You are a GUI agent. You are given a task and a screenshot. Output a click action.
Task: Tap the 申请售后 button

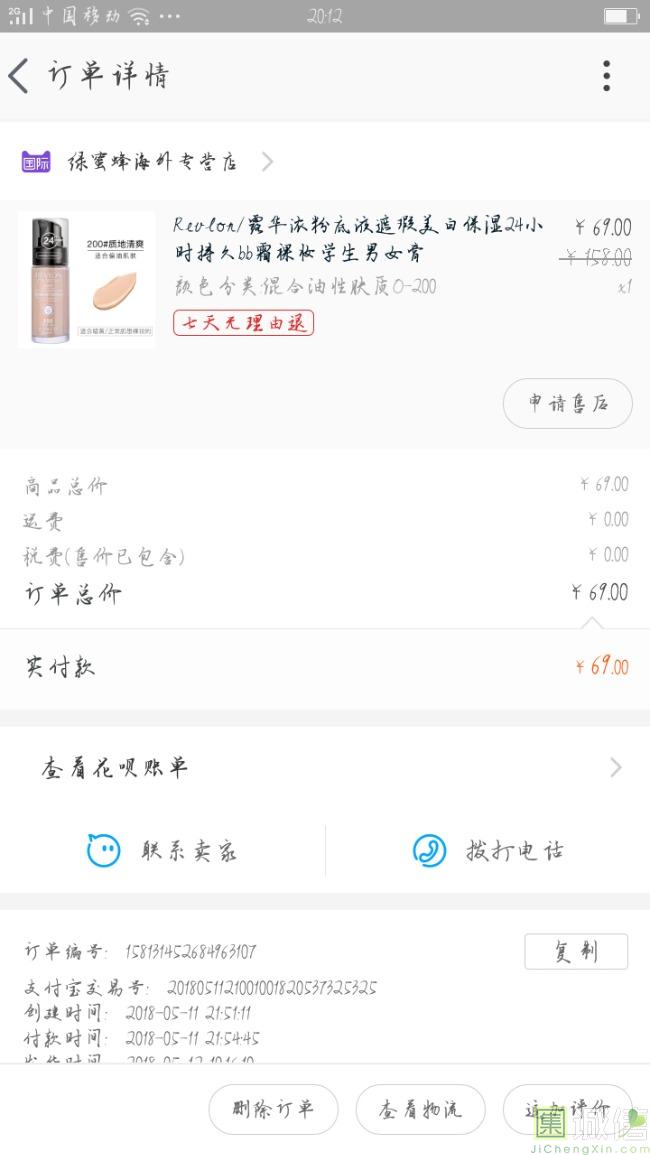(567, 404)
